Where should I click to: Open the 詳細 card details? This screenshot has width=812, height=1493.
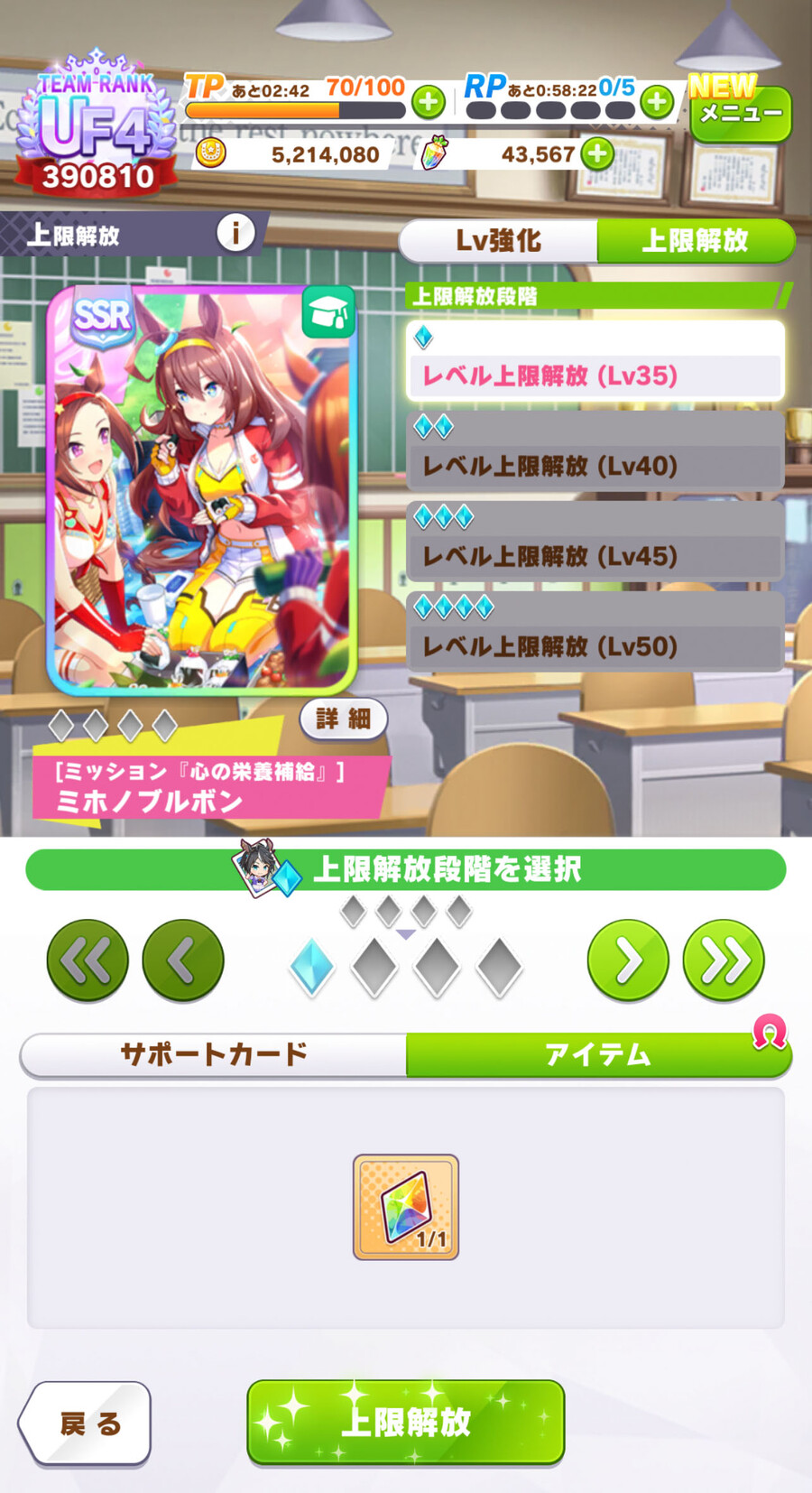pos(343,719)
